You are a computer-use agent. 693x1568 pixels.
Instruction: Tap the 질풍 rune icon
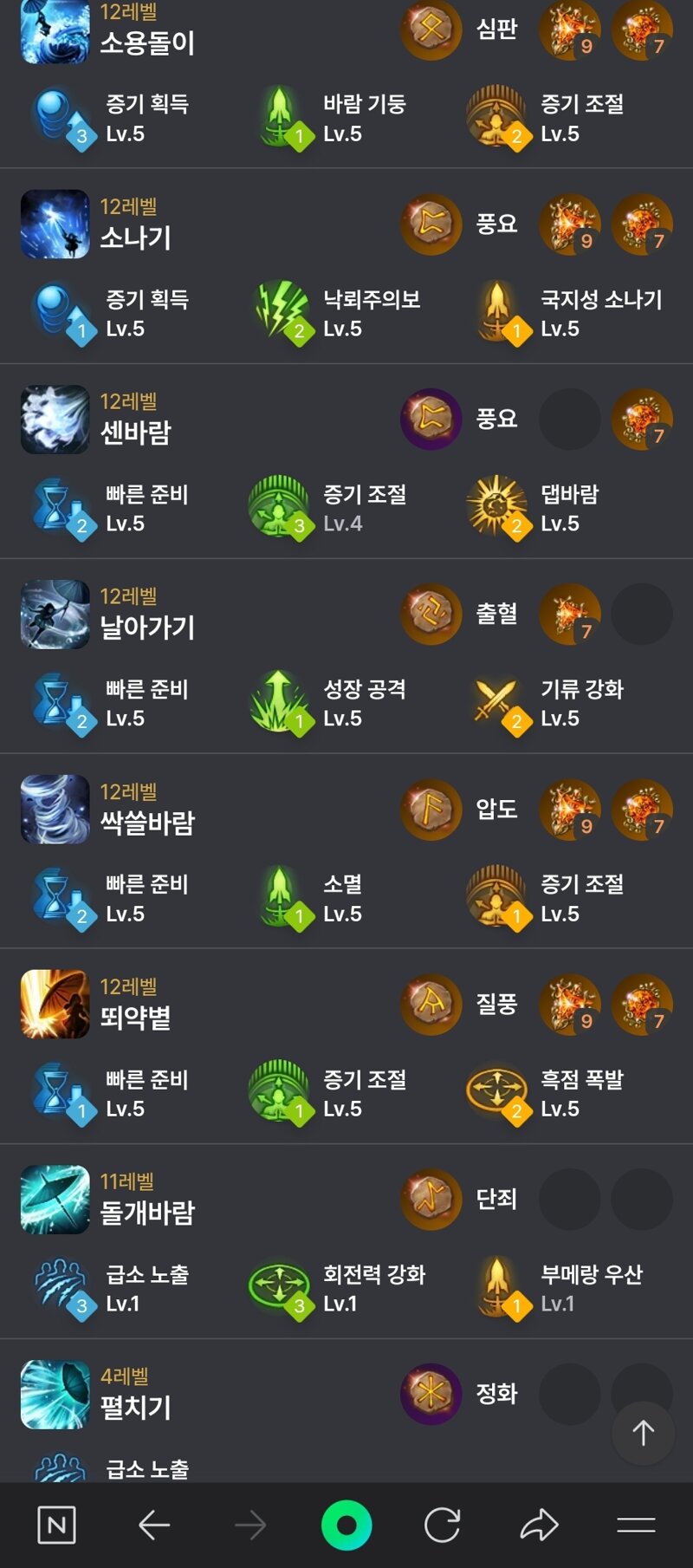[x=431, y=1005]
